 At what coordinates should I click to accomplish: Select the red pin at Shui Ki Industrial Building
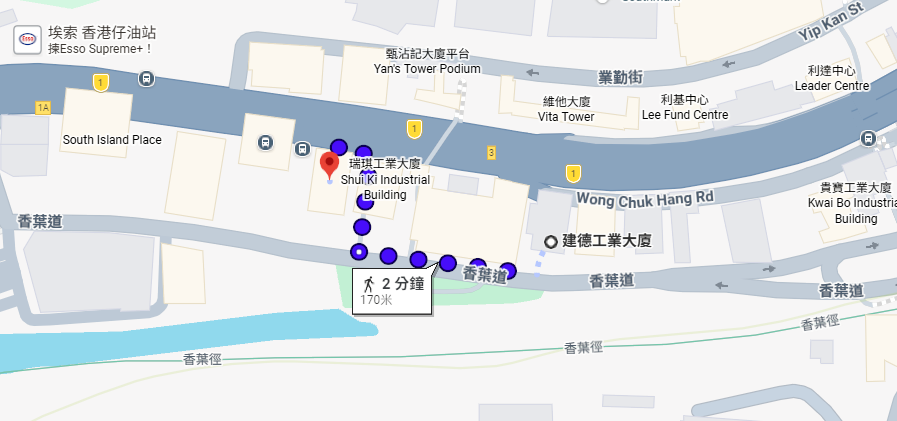329,166
